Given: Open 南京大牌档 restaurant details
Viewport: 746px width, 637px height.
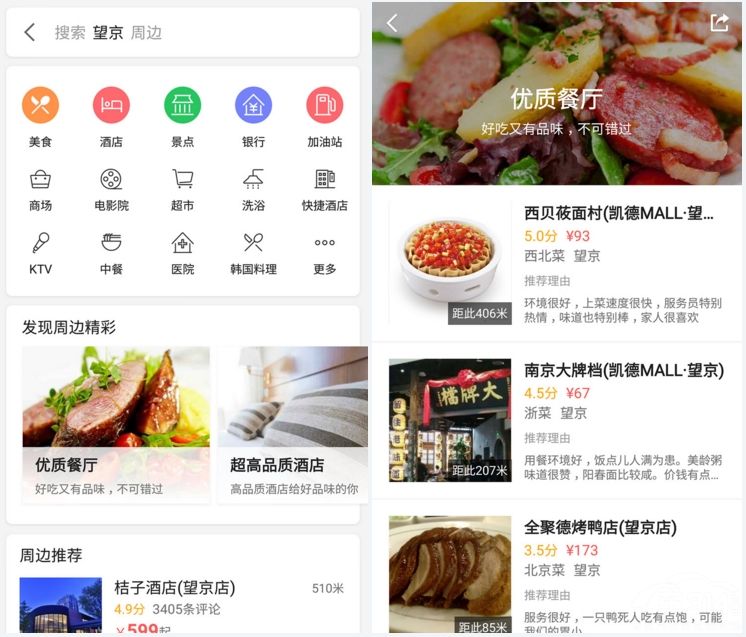Looking at the screenshot, I should click(557, 420).
